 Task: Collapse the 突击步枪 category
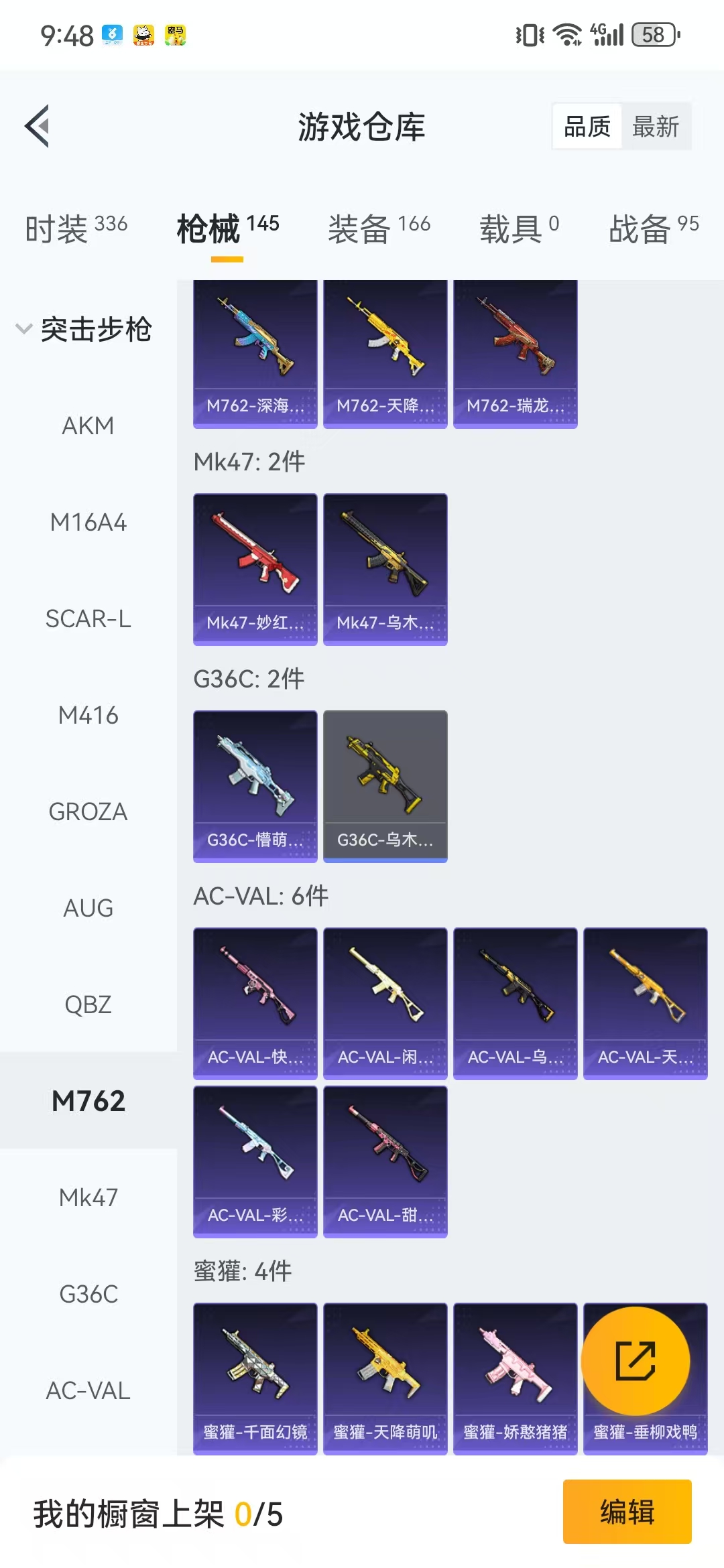click(x=85, y=329)
